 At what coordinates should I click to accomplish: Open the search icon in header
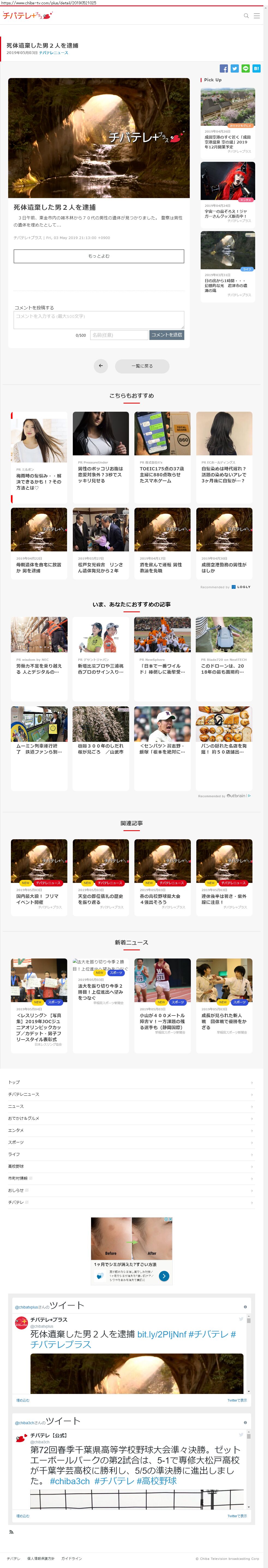(x=246, y=16)
